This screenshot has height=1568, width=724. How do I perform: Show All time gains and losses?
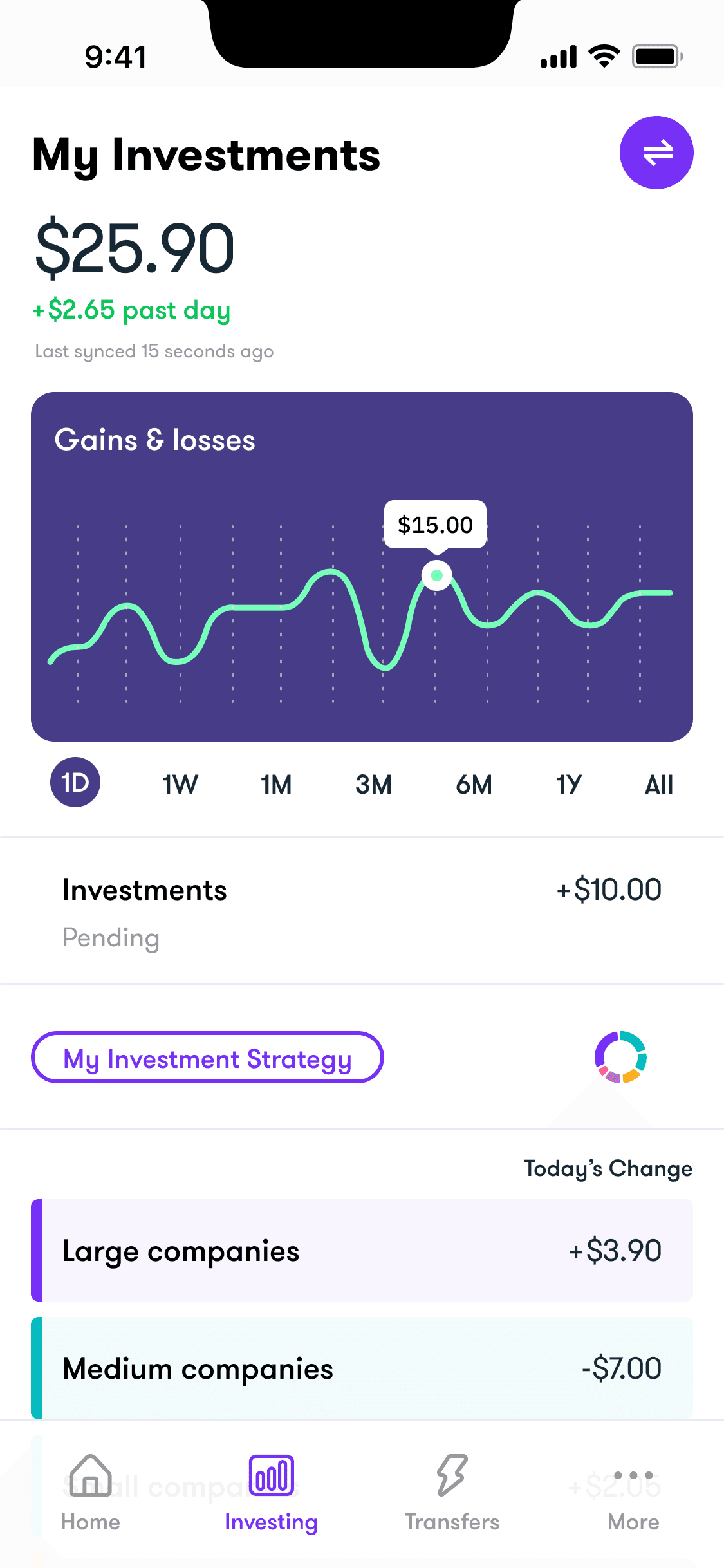(659, 785)
